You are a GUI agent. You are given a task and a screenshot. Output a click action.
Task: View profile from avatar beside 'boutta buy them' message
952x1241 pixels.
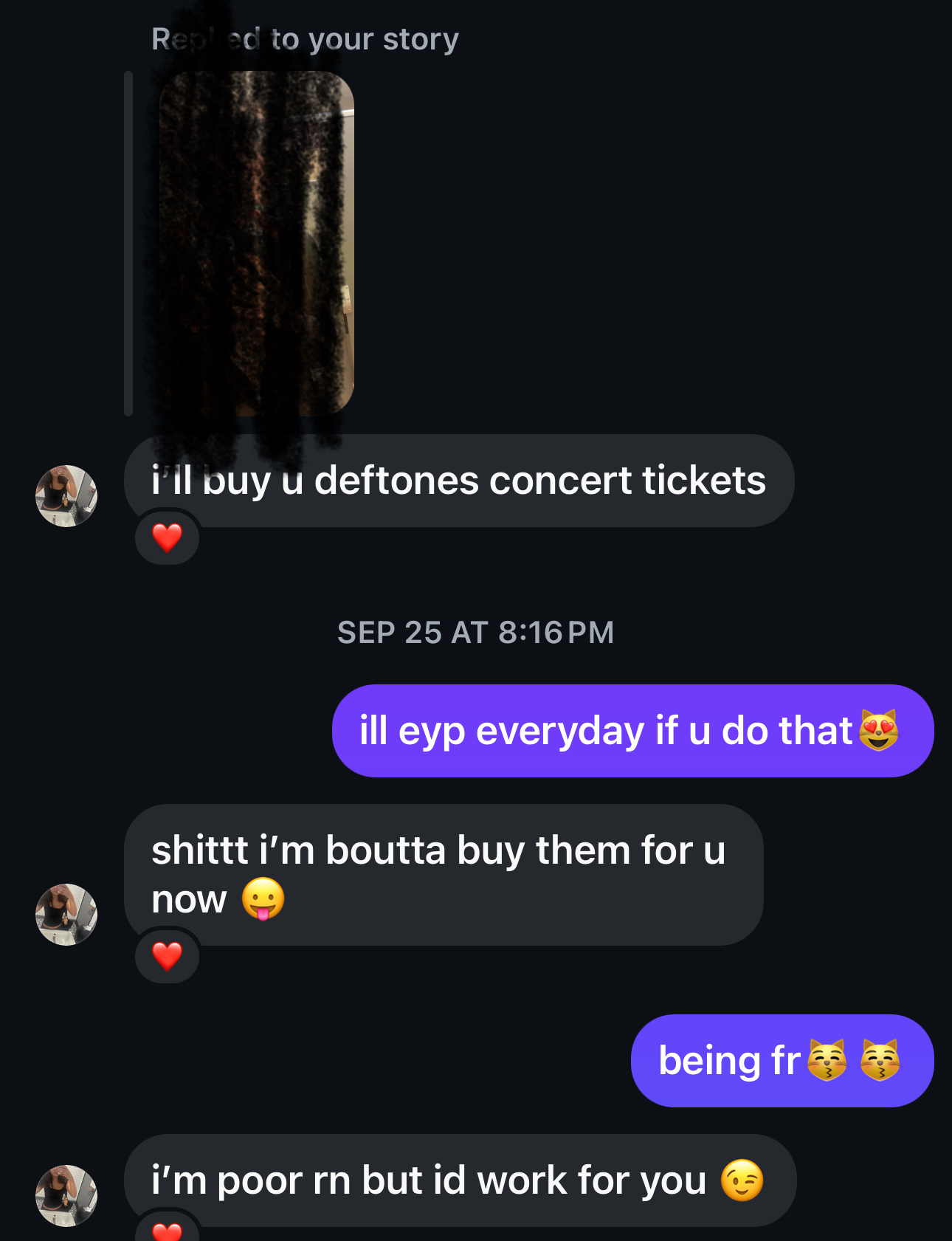coord(66,915)
